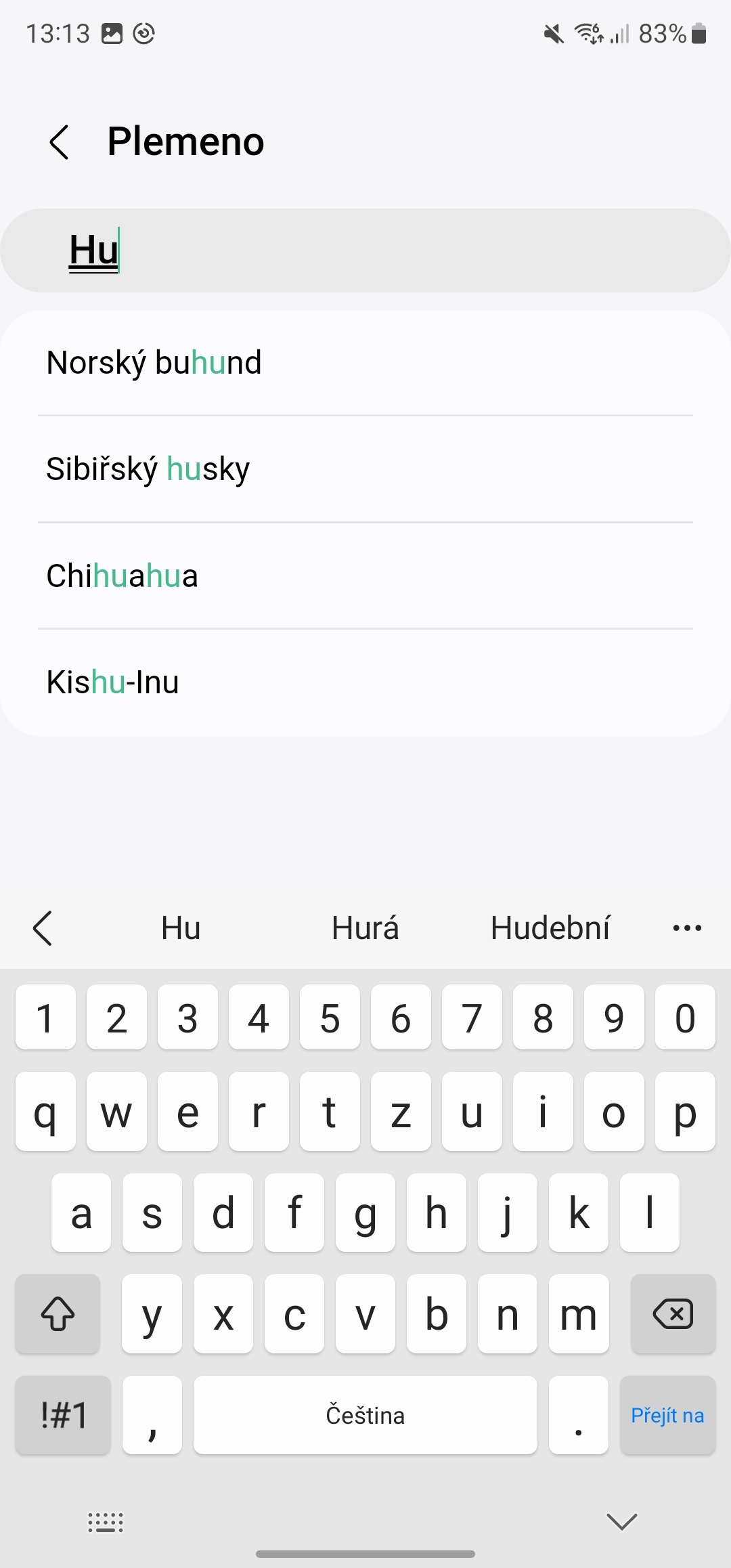Insert the keyboard suggestion Hurá
Viewport: 731px width, 1568px height.
(365, 928)
